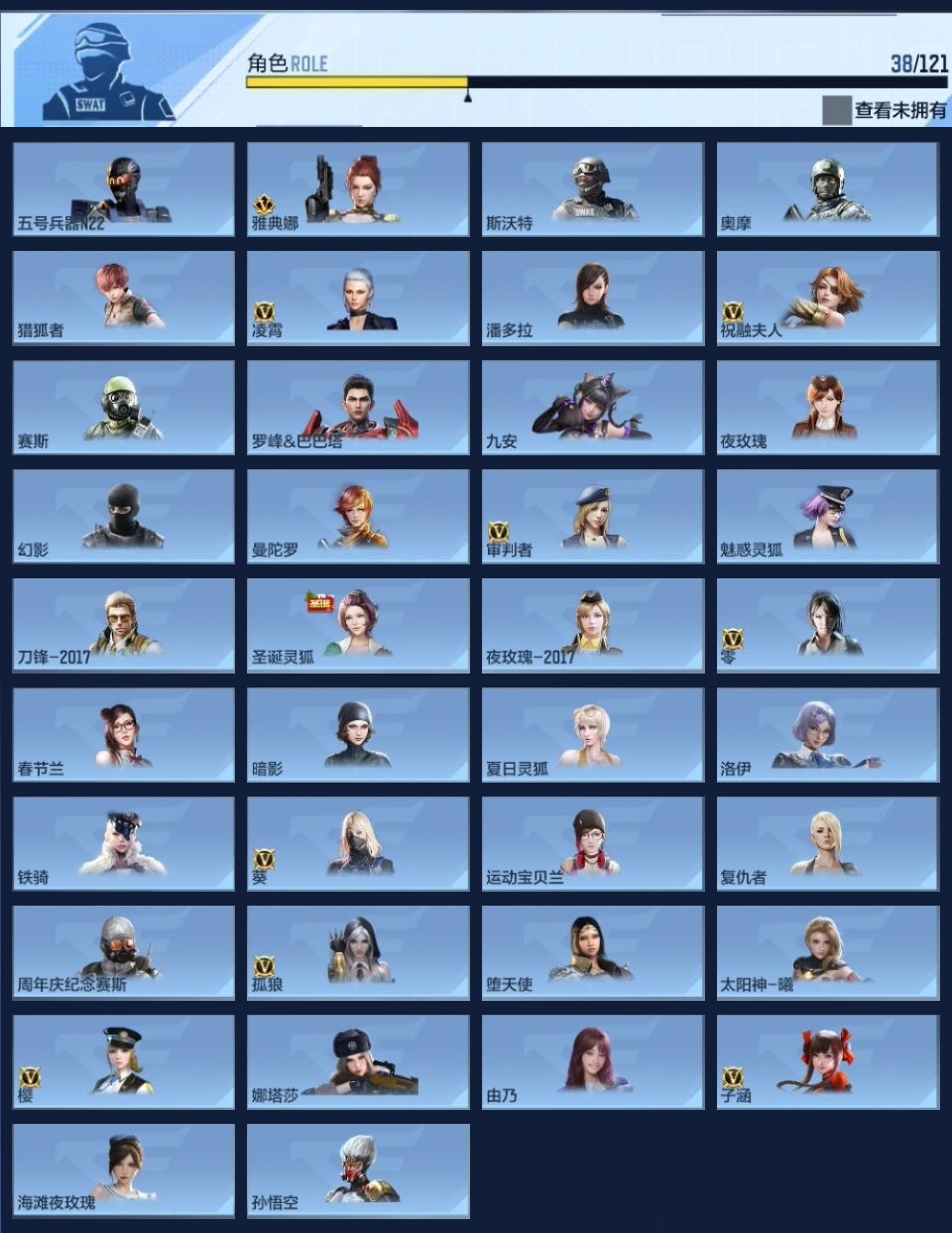Choose the 奥摩 character

pyautogui.click(x=827, y=188)
